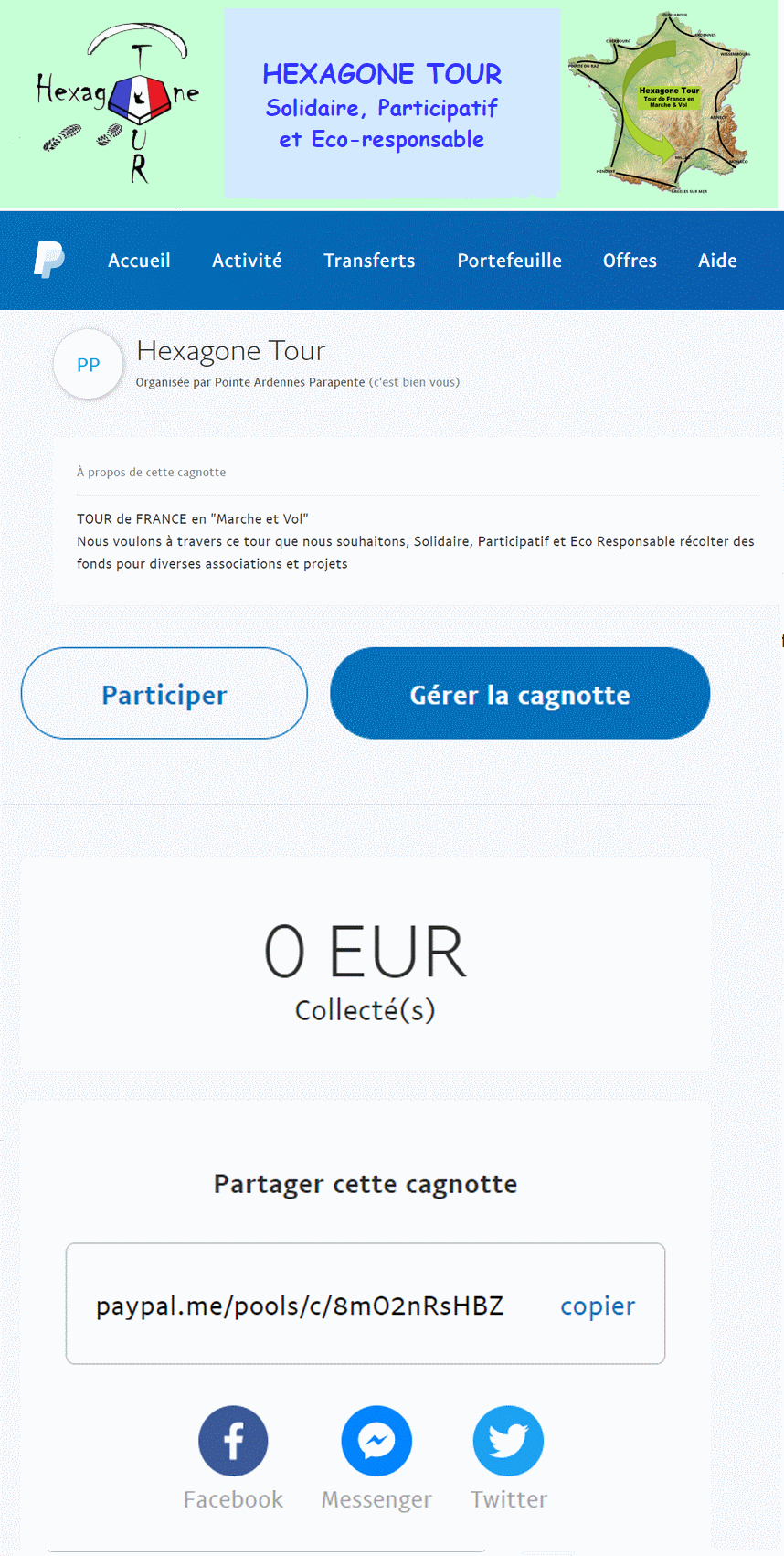The height and width of the screenshot is (1556, 784).
Task: Share the cagnotte via Messenger
Action: pos(376,1441)
